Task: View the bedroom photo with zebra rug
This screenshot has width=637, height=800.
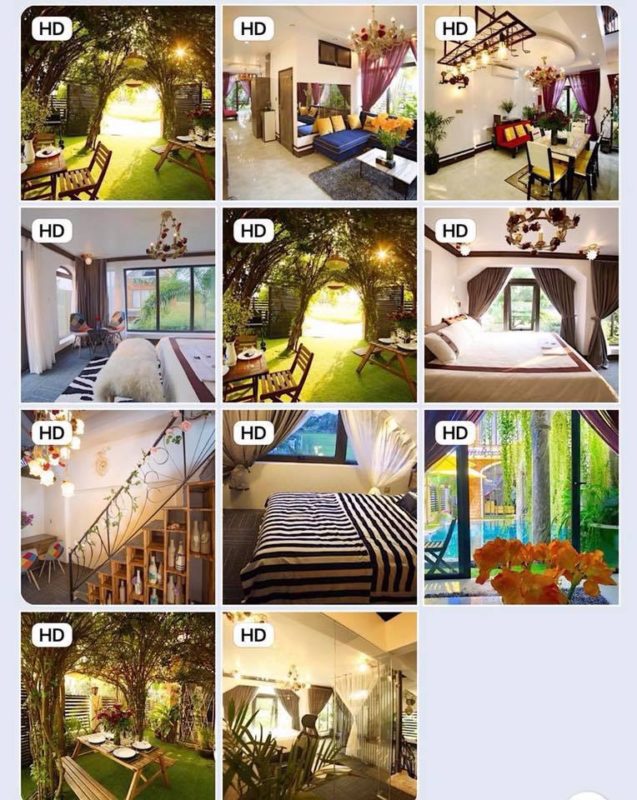Action: 118,305
